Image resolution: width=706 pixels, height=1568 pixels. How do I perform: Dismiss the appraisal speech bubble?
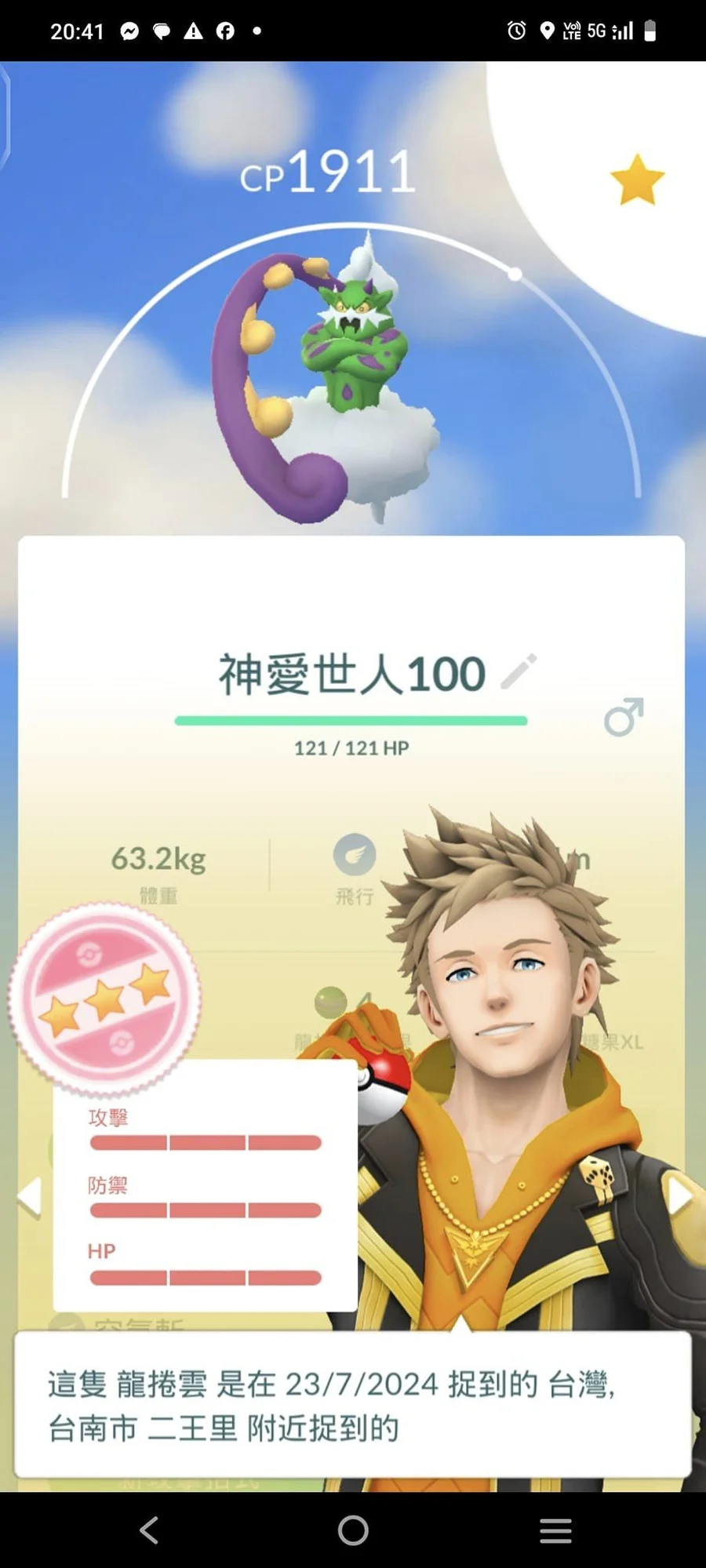(x=352, y=1406)
